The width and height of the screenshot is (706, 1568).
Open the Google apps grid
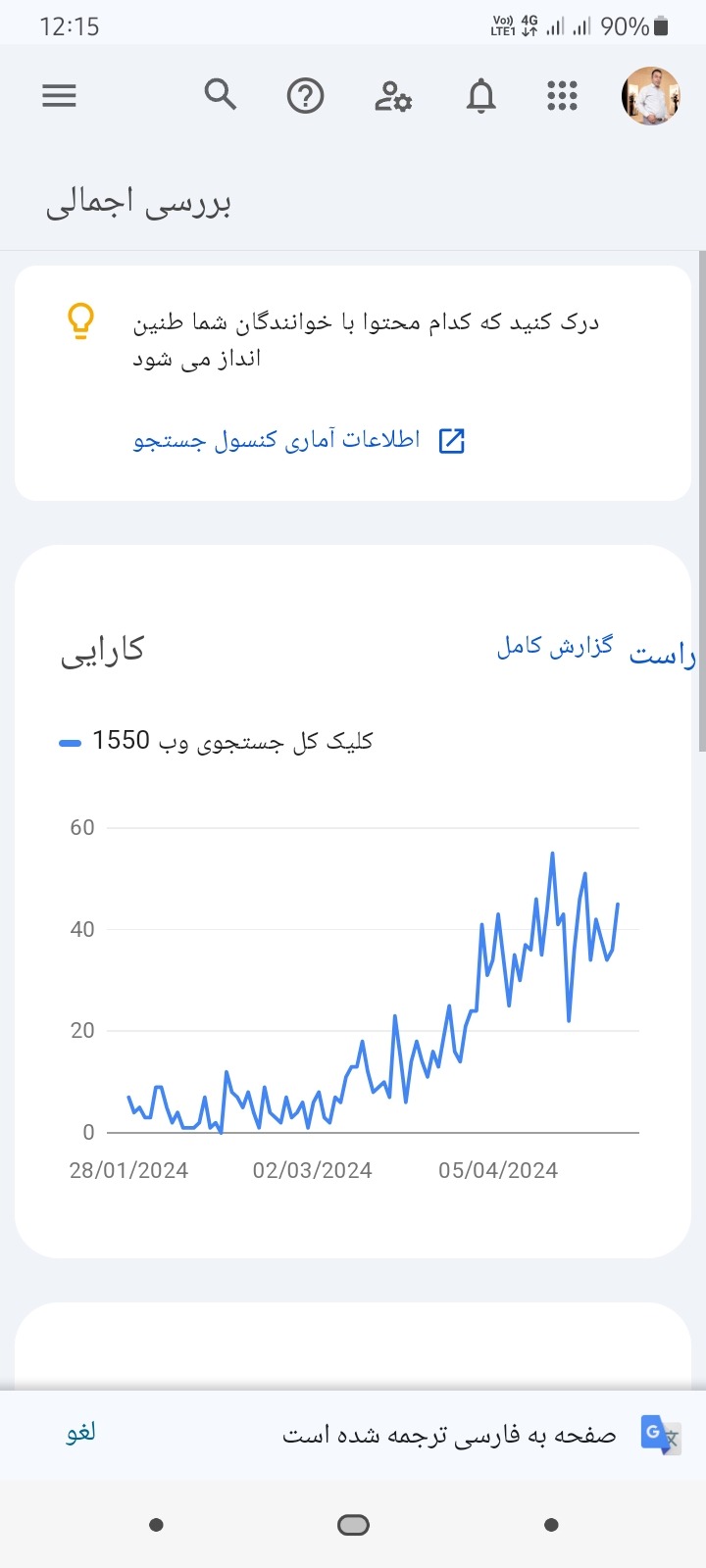point(562,96)
